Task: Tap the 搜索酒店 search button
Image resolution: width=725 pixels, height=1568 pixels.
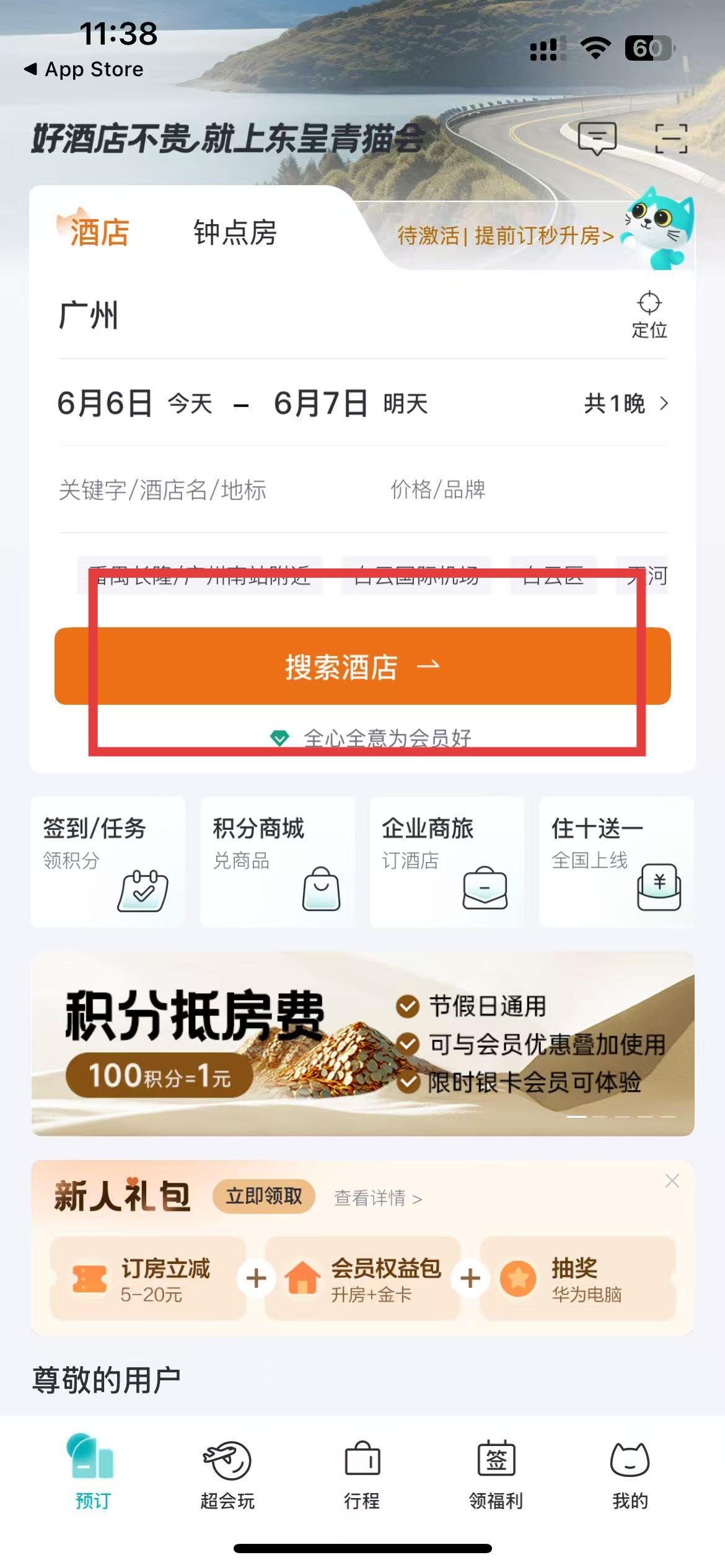Action: click(362, 666)
